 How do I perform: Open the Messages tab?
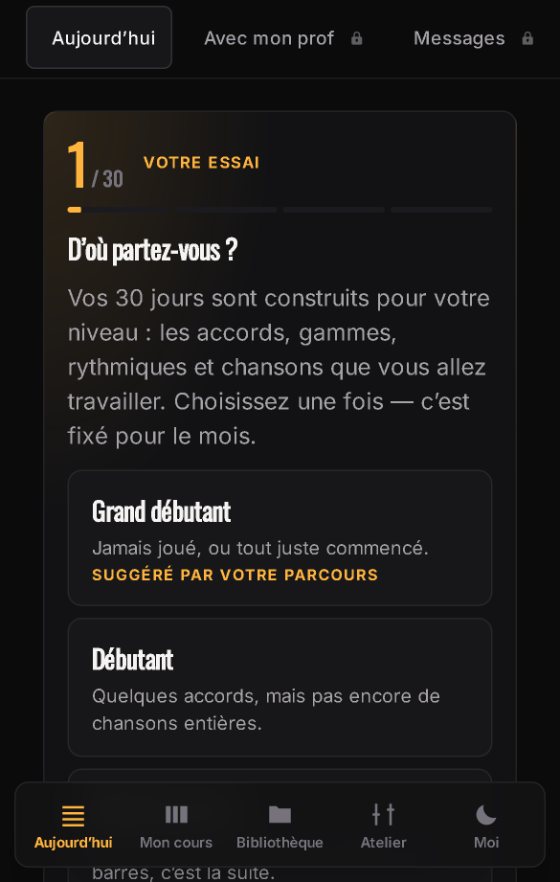[x=473, y=38]
